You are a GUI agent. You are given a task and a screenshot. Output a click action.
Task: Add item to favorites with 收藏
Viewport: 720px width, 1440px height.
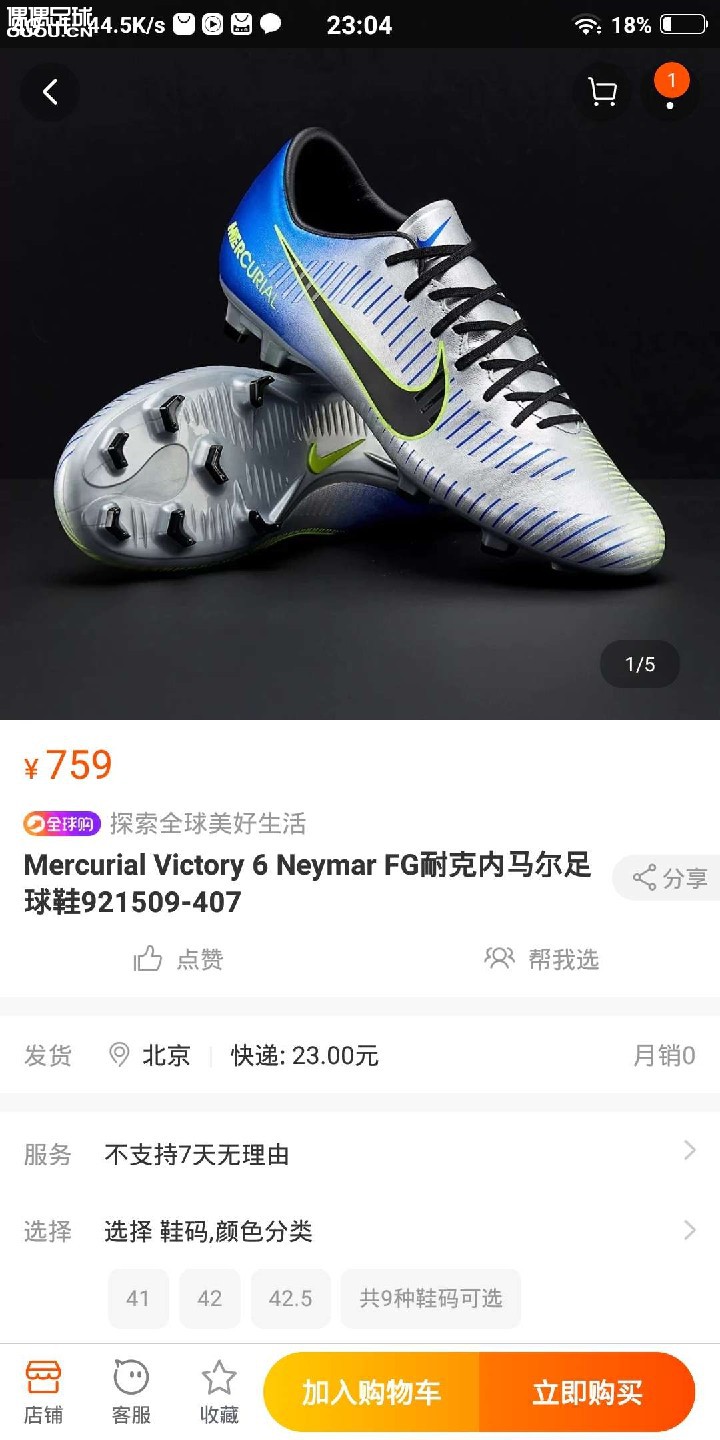[219, 1391]
